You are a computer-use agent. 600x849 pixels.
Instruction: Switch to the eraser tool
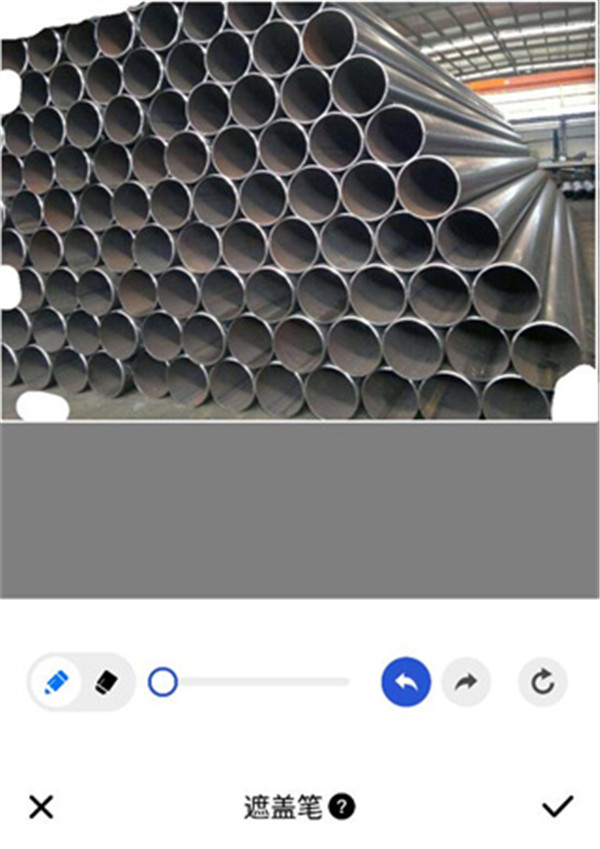click(107, 683)
